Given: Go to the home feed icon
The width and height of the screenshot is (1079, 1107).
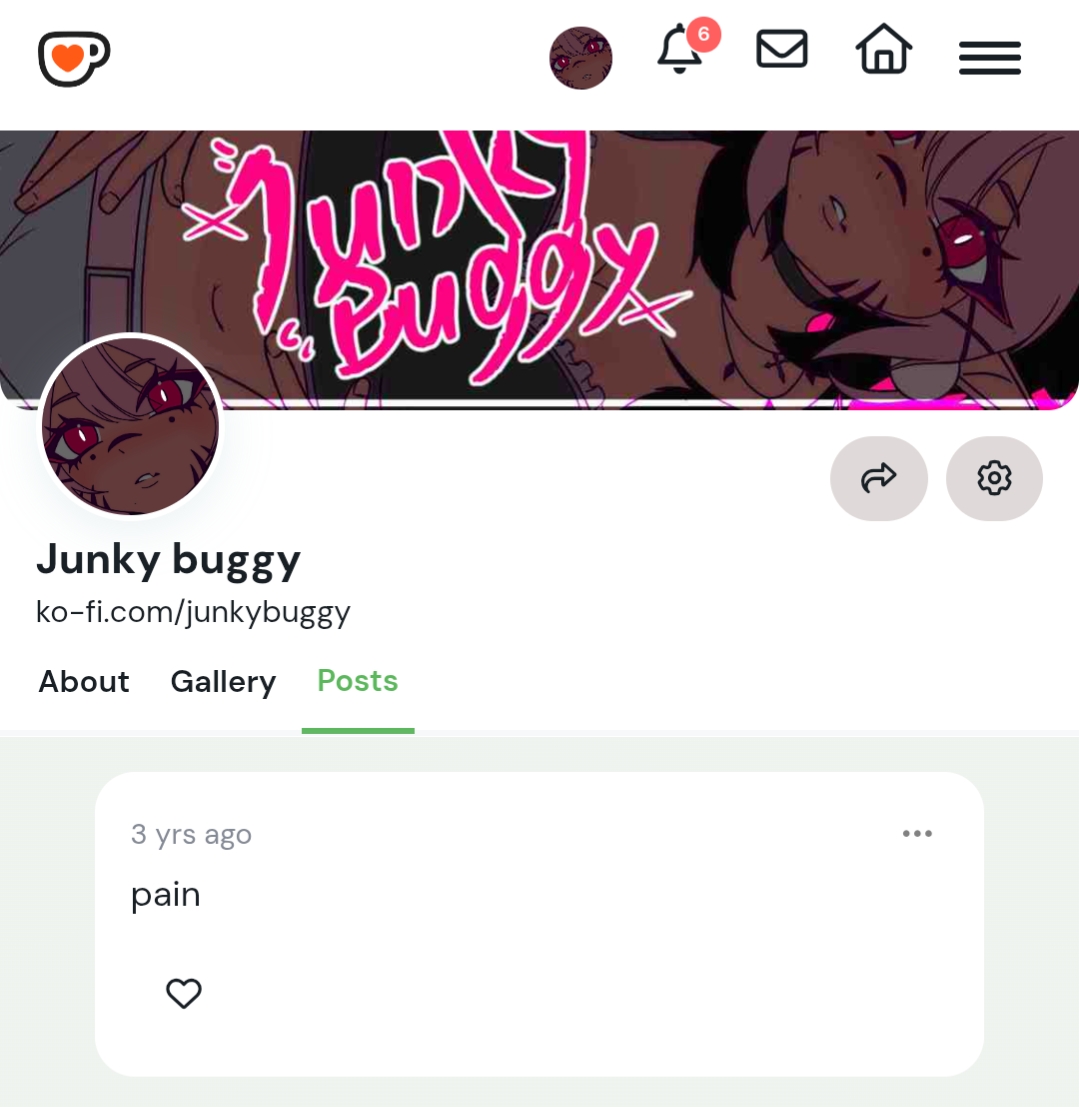Looking at the screenshot, I should (884, 50).
